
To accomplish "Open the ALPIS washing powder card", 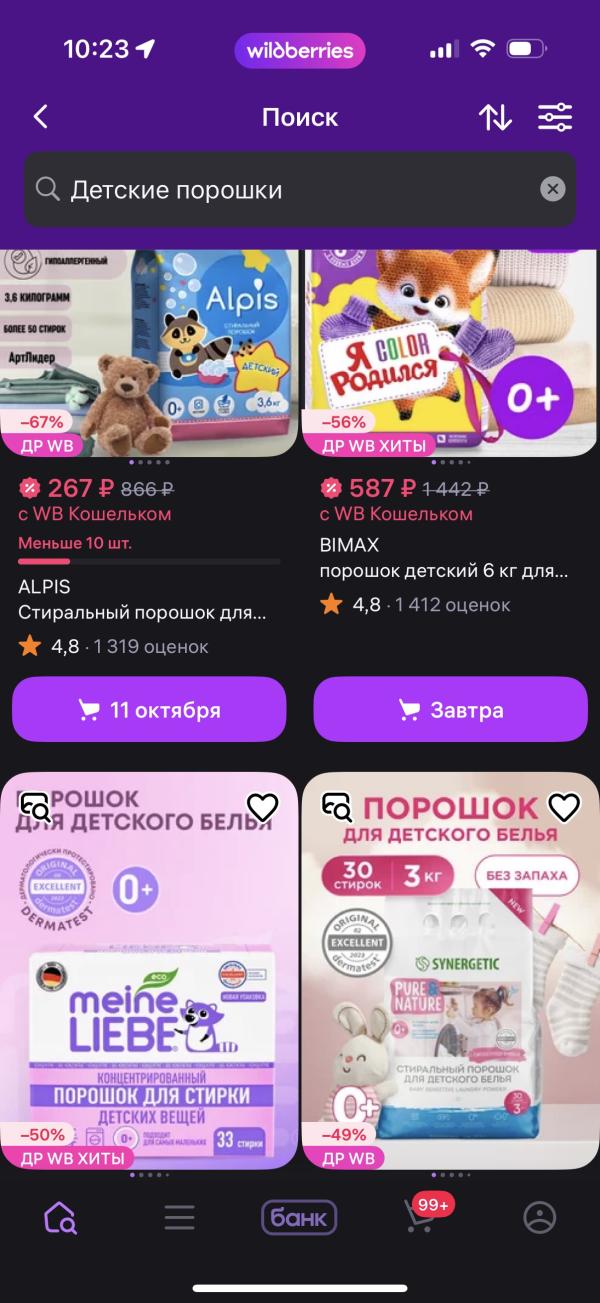I will 150,350.
